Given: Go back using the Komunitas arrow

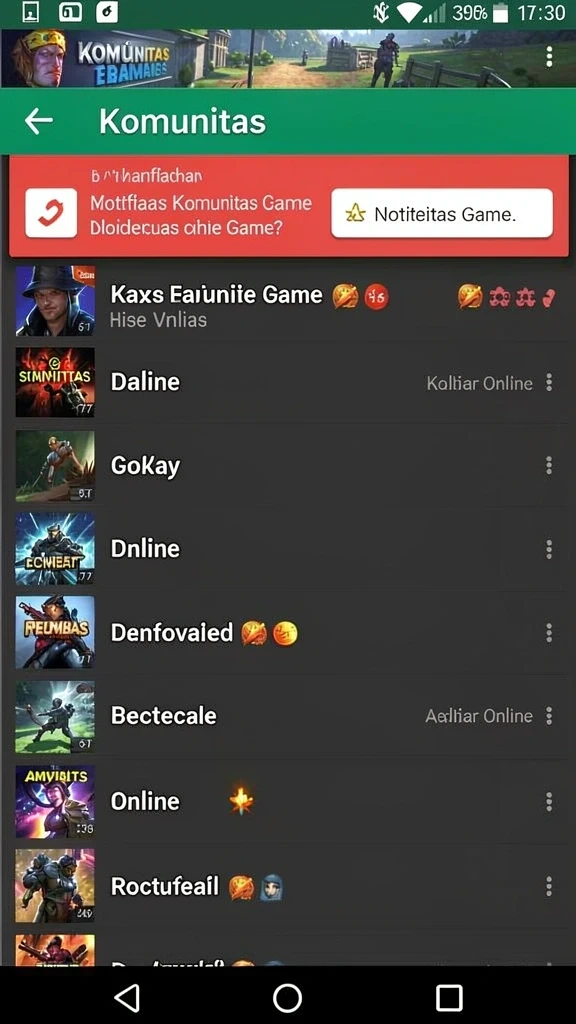Looking at the screenshot, I should tap(39, 121).
